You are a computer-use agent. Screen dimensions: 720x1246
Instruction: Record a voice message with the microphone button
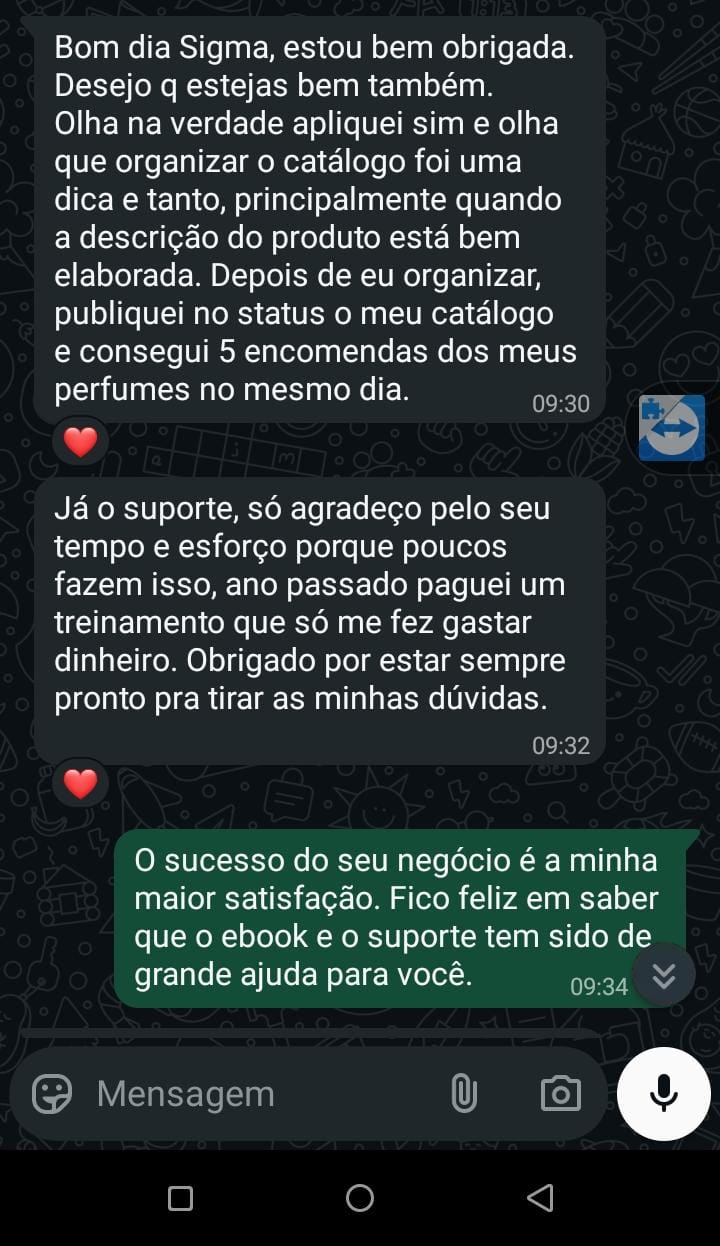663,1094
